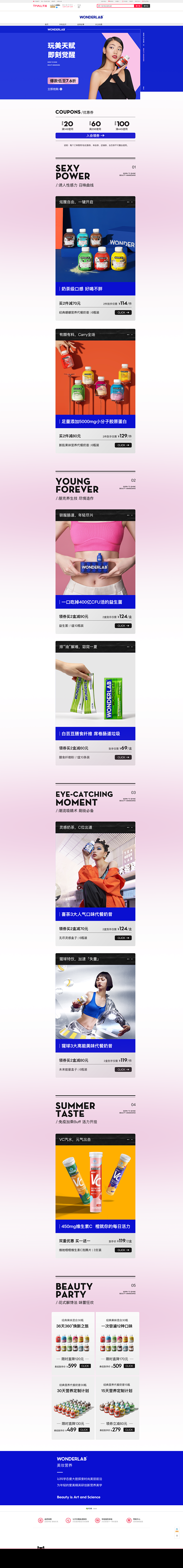
Task: Click CLICK for 5000mg collagen protein shake
Action: [123, 445]
